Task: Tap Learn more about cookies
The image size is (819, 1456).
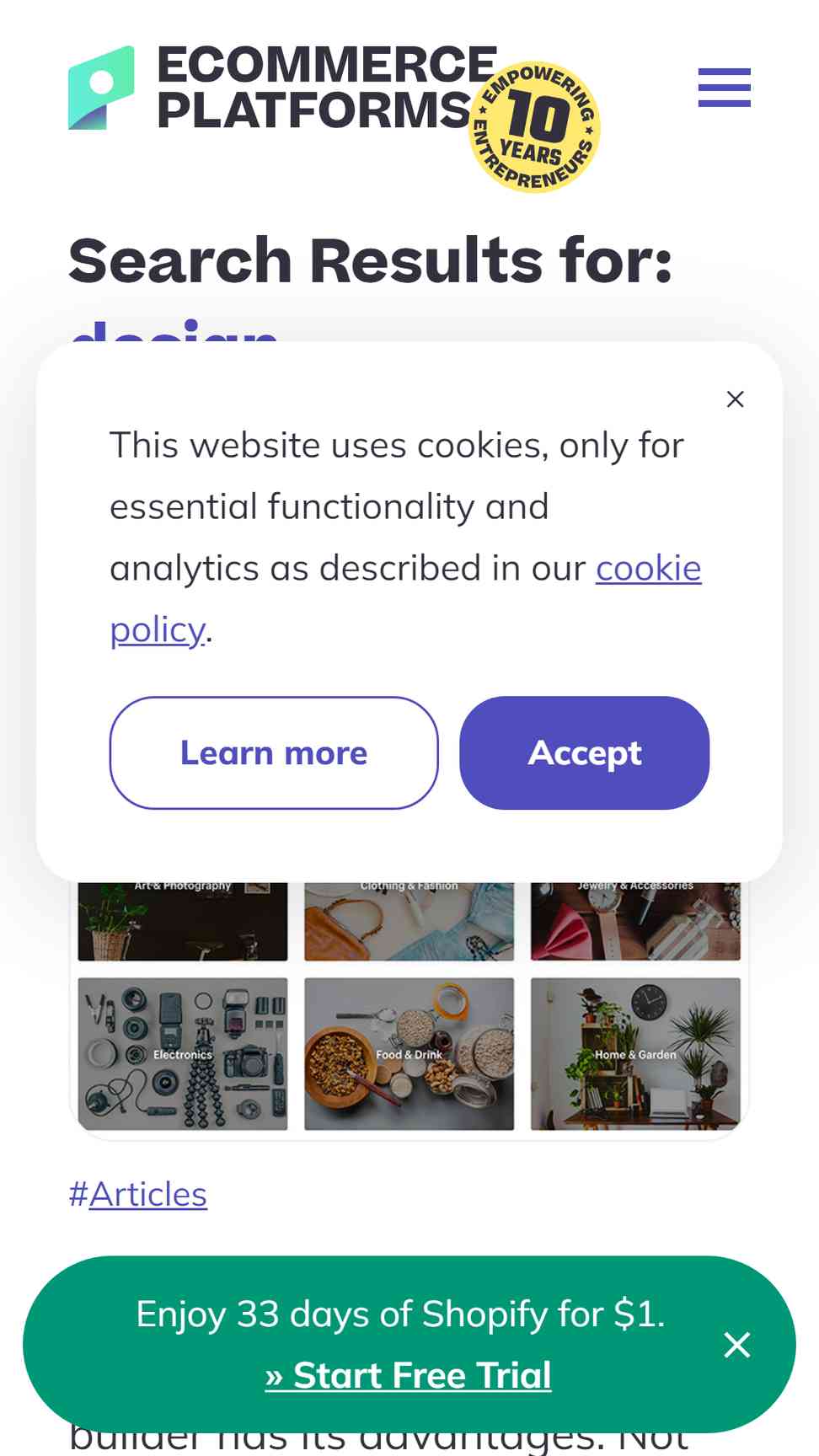Action: (x=274, y=752)
